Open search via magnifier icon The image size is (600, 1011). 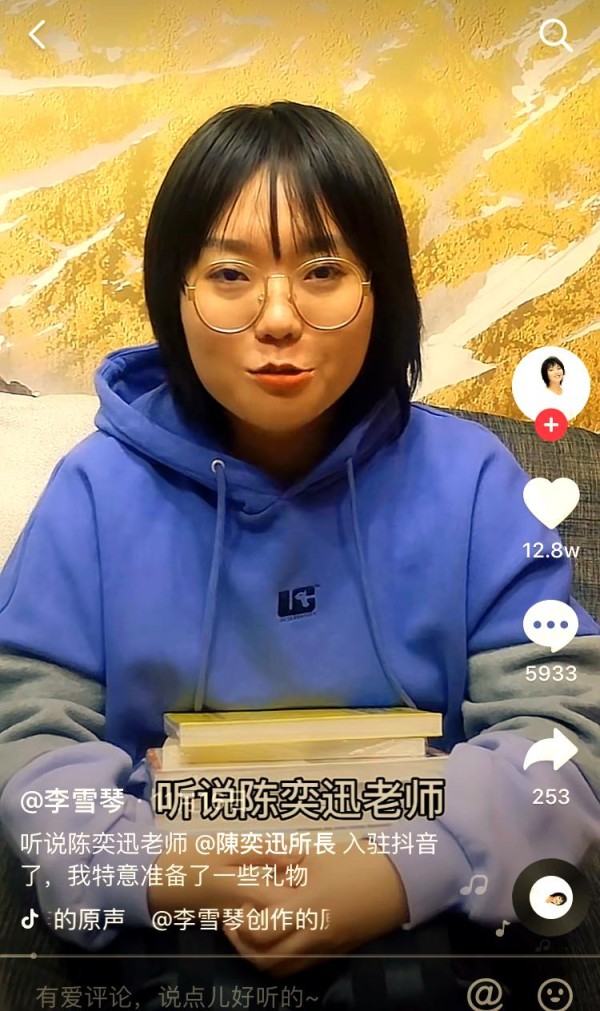pos(555,36)
